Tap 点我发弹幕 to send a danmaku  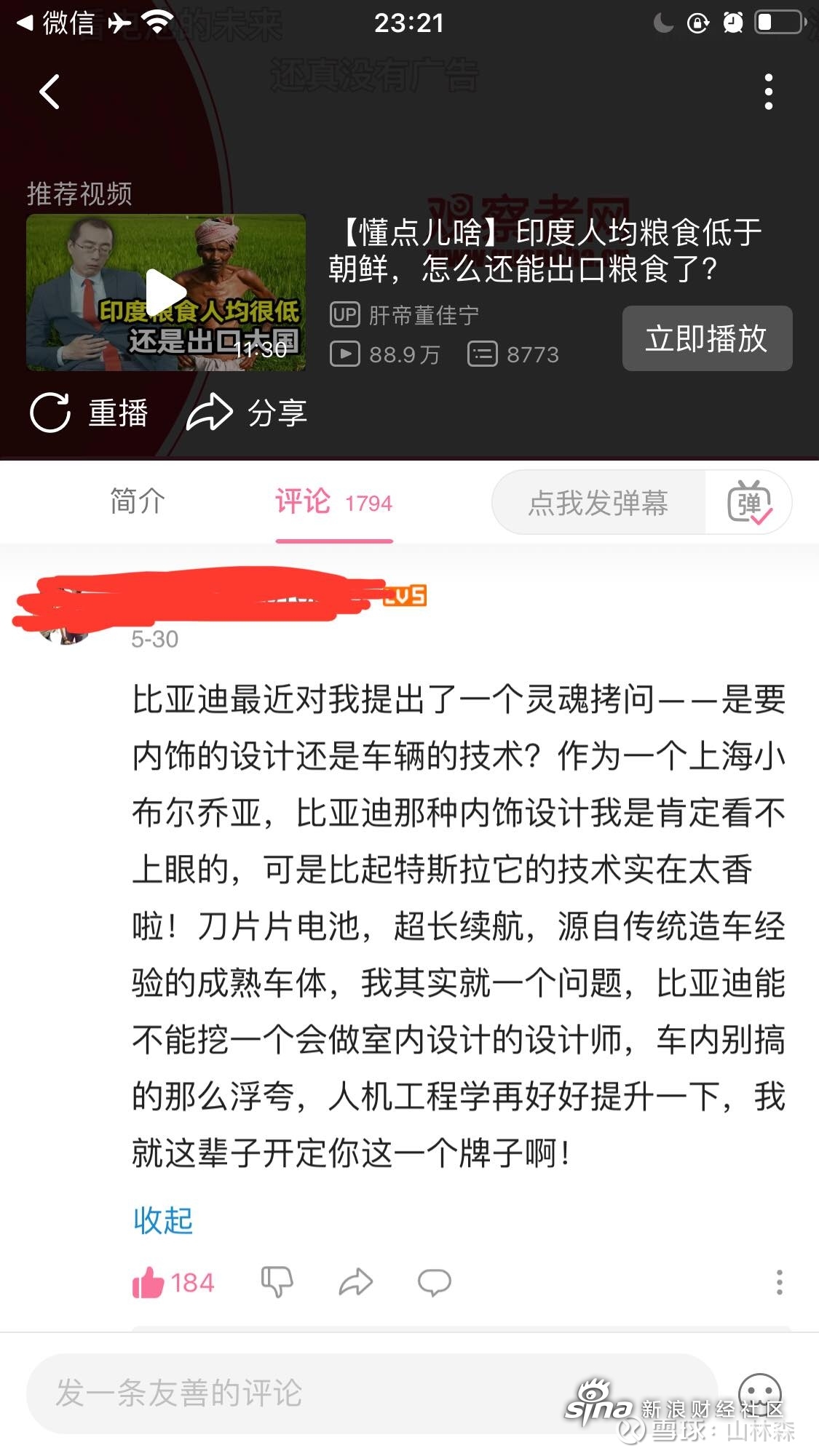[x=598, y=503]
